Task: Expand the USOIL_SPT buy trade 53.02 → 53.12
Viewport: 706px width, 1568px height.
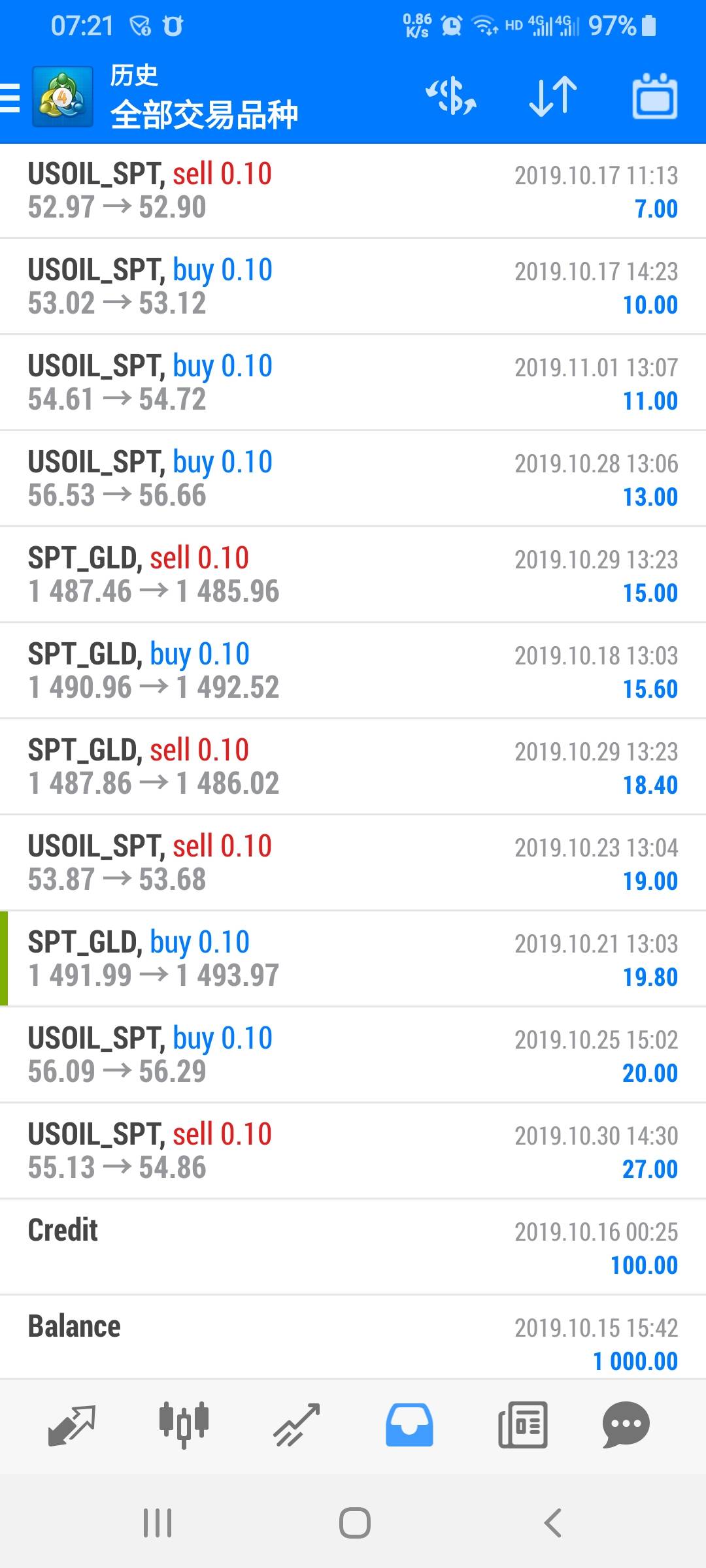Action: point(353,287)
